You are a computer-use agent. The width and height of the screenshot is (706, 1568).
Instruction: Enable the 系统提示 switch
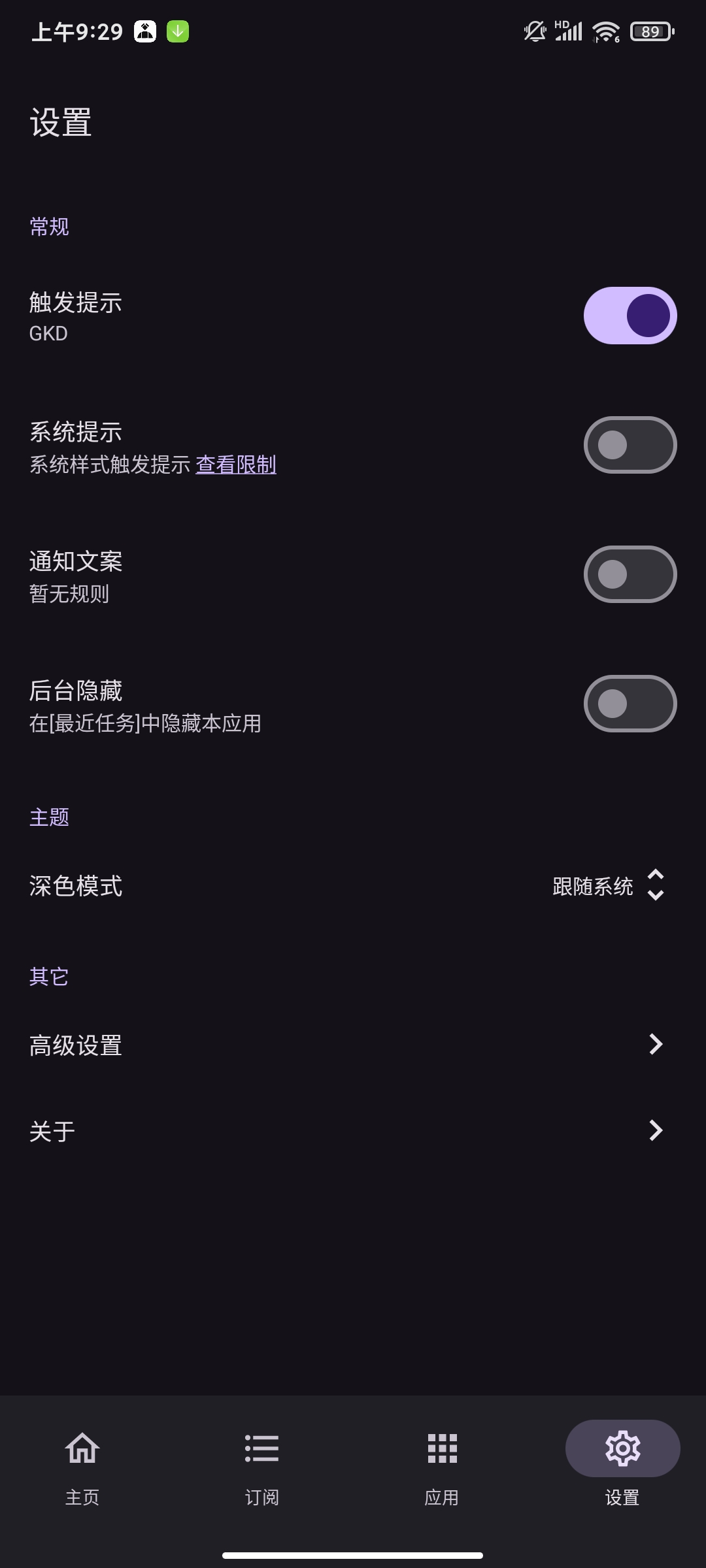(x=630, y=444)
